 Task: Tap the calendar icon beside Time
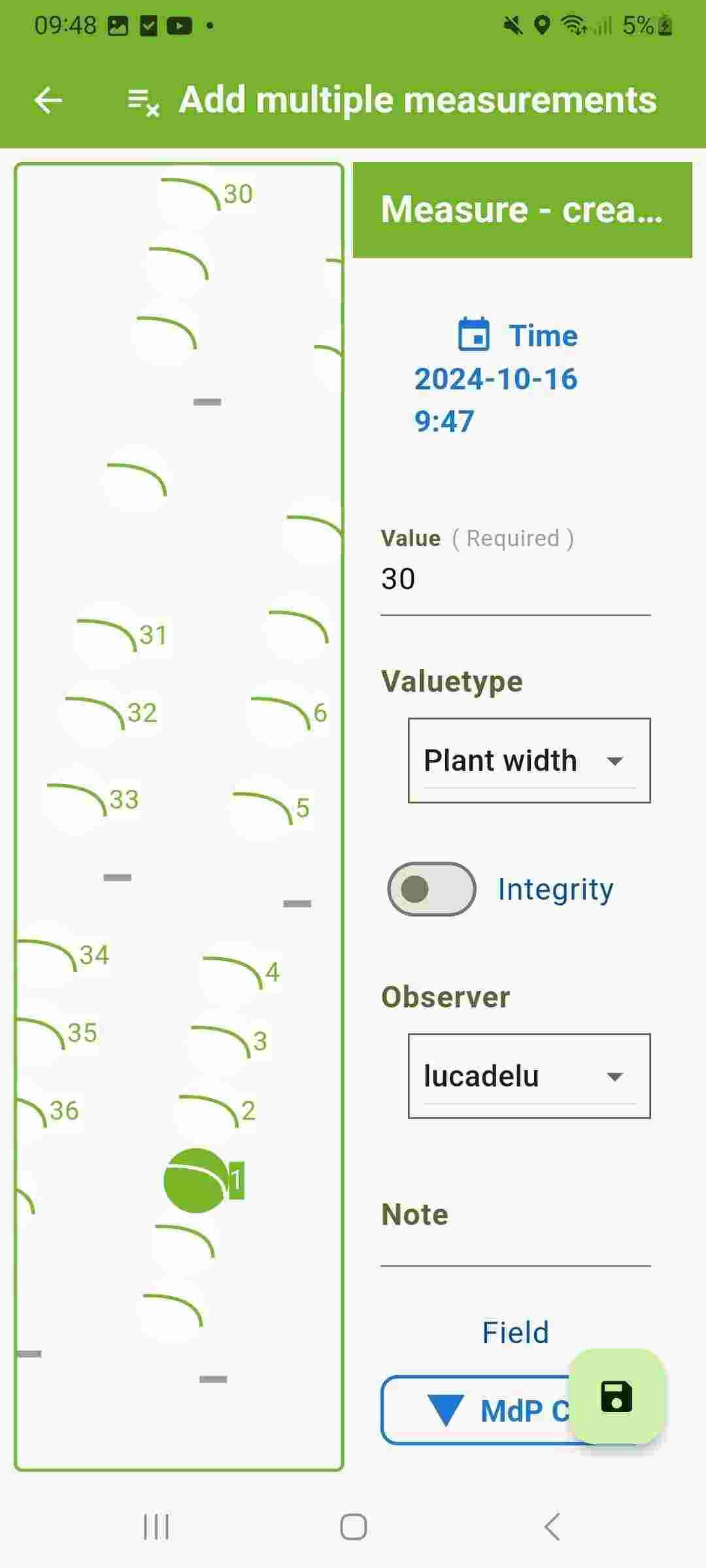473,334
